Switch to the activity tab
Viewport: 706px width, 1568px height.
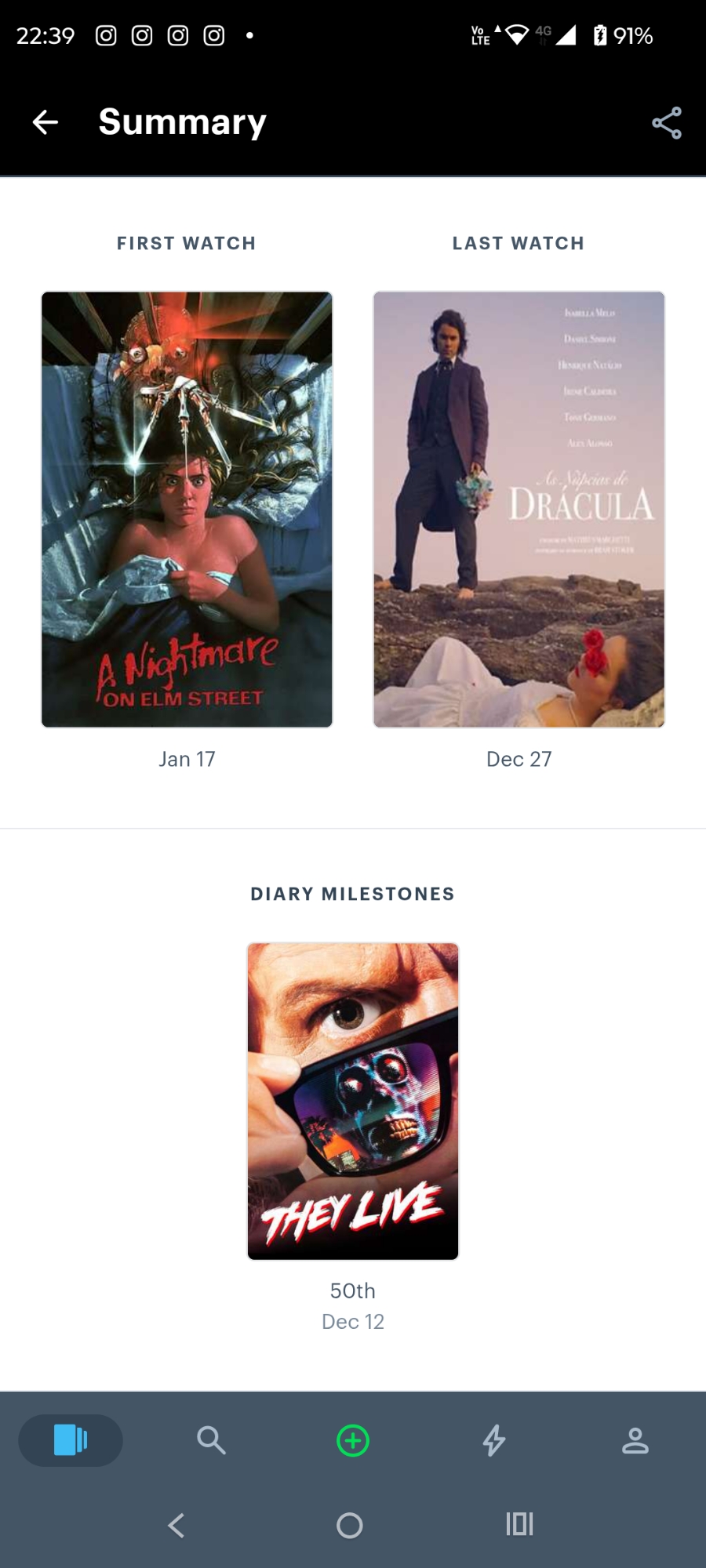(x=493, y=1440)
